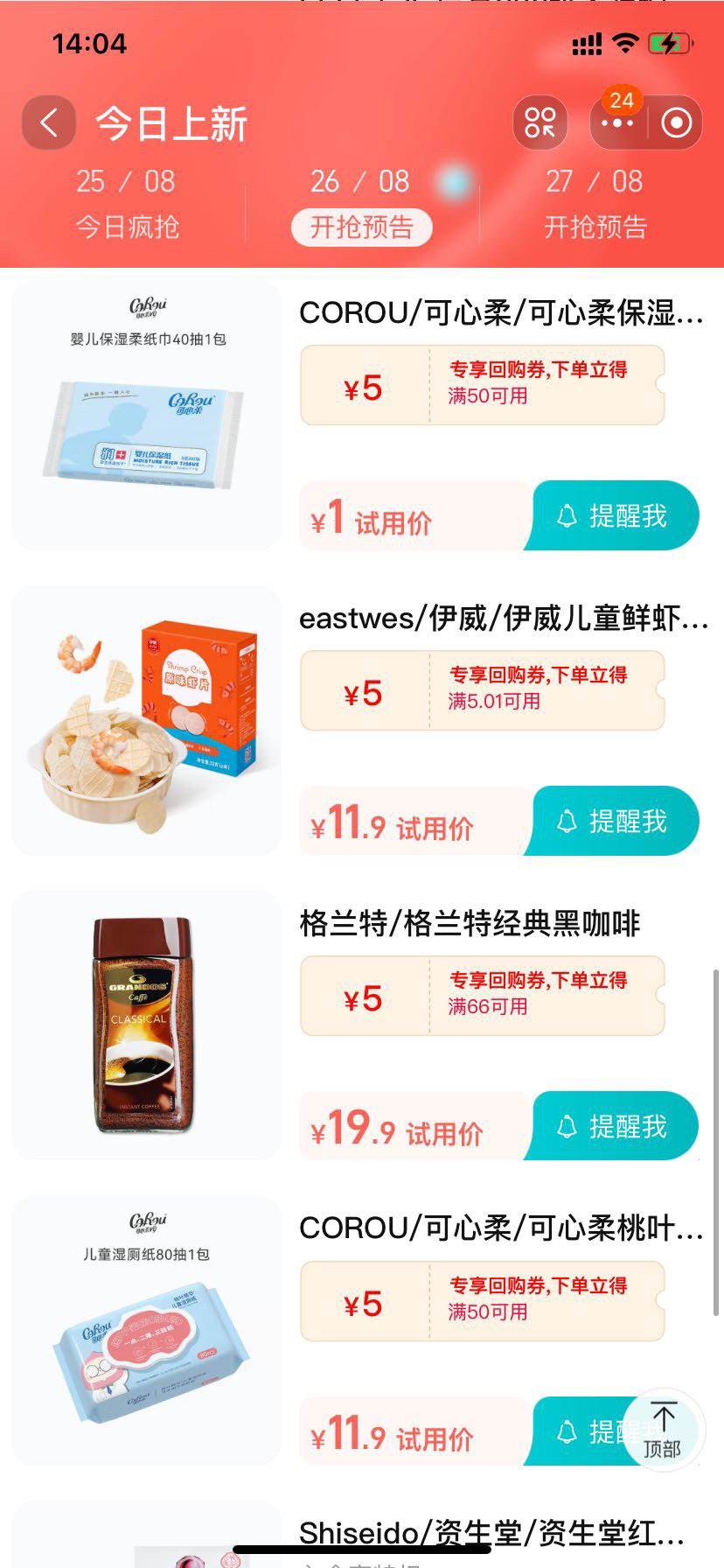
Task: Open the category grid icon in the header
Action: pos(540,122)
